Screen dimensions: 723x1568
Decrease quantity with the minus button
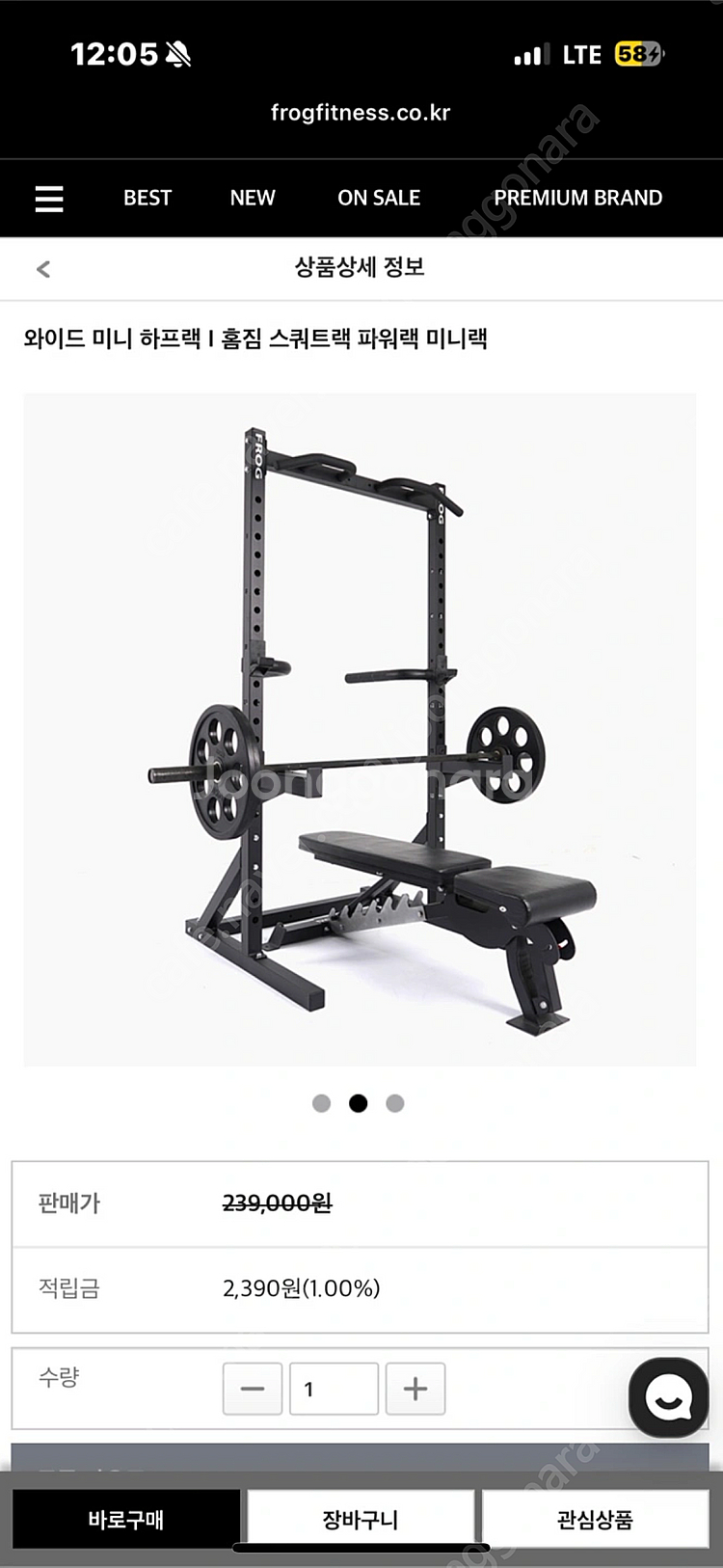click(x=253, y=1389)
